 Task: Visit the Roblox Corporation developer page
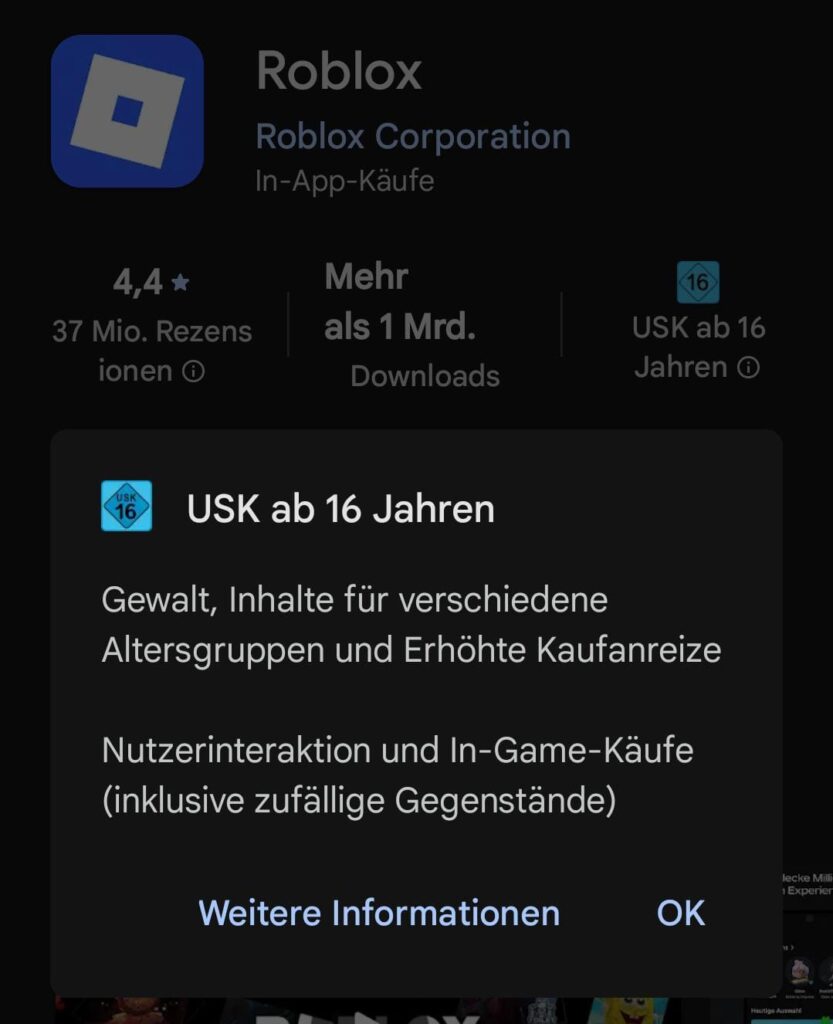pyautogui.click(x=415, y=136)
